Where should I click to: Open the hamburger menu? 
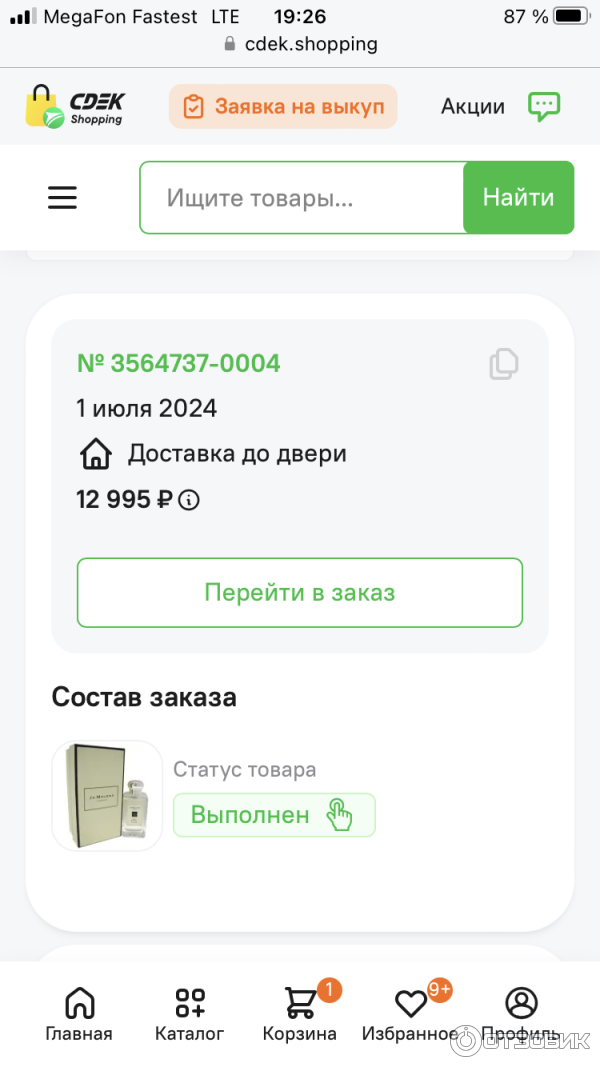62,198
